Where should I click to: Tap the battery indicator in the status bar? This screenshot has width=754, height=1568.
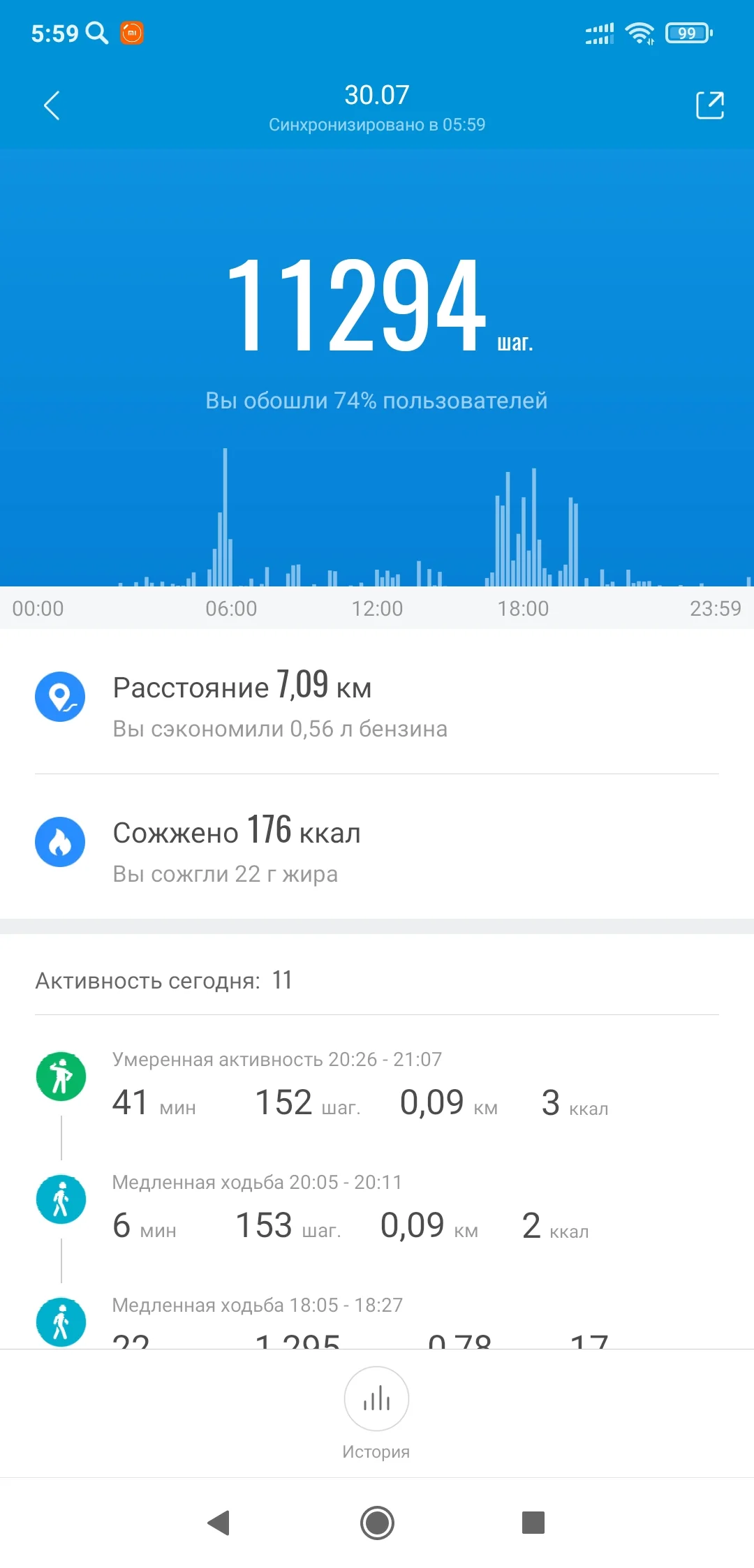tap(688, 33)
